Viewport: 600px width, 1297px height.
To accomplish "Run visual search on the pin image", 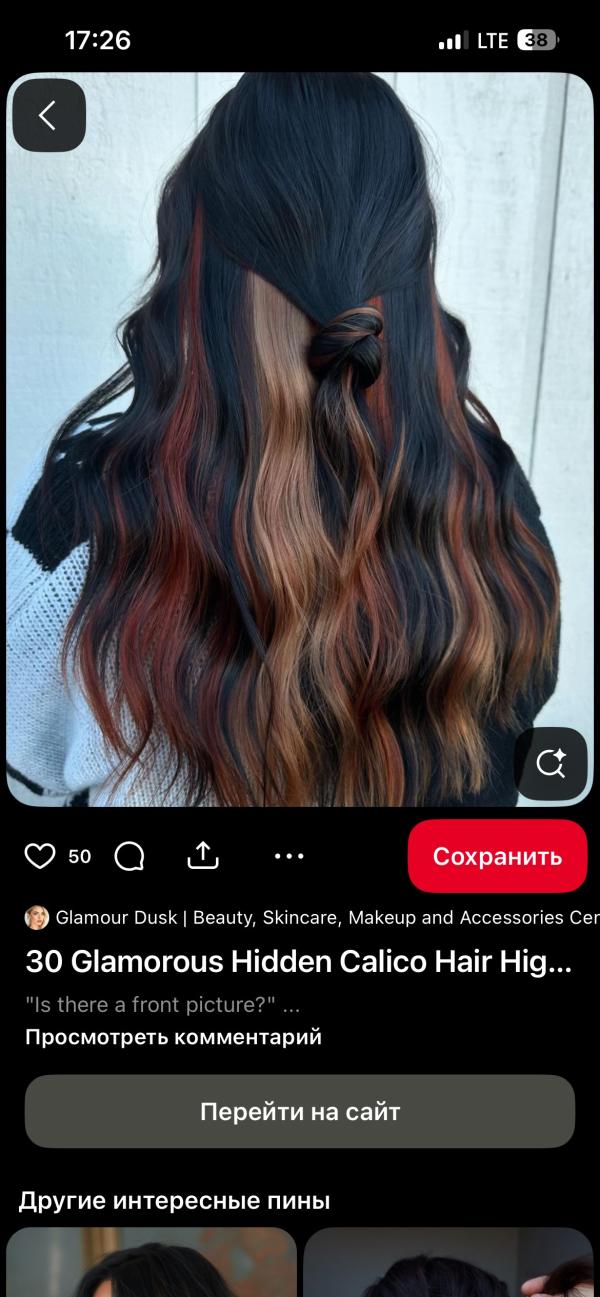I will 551,764.
